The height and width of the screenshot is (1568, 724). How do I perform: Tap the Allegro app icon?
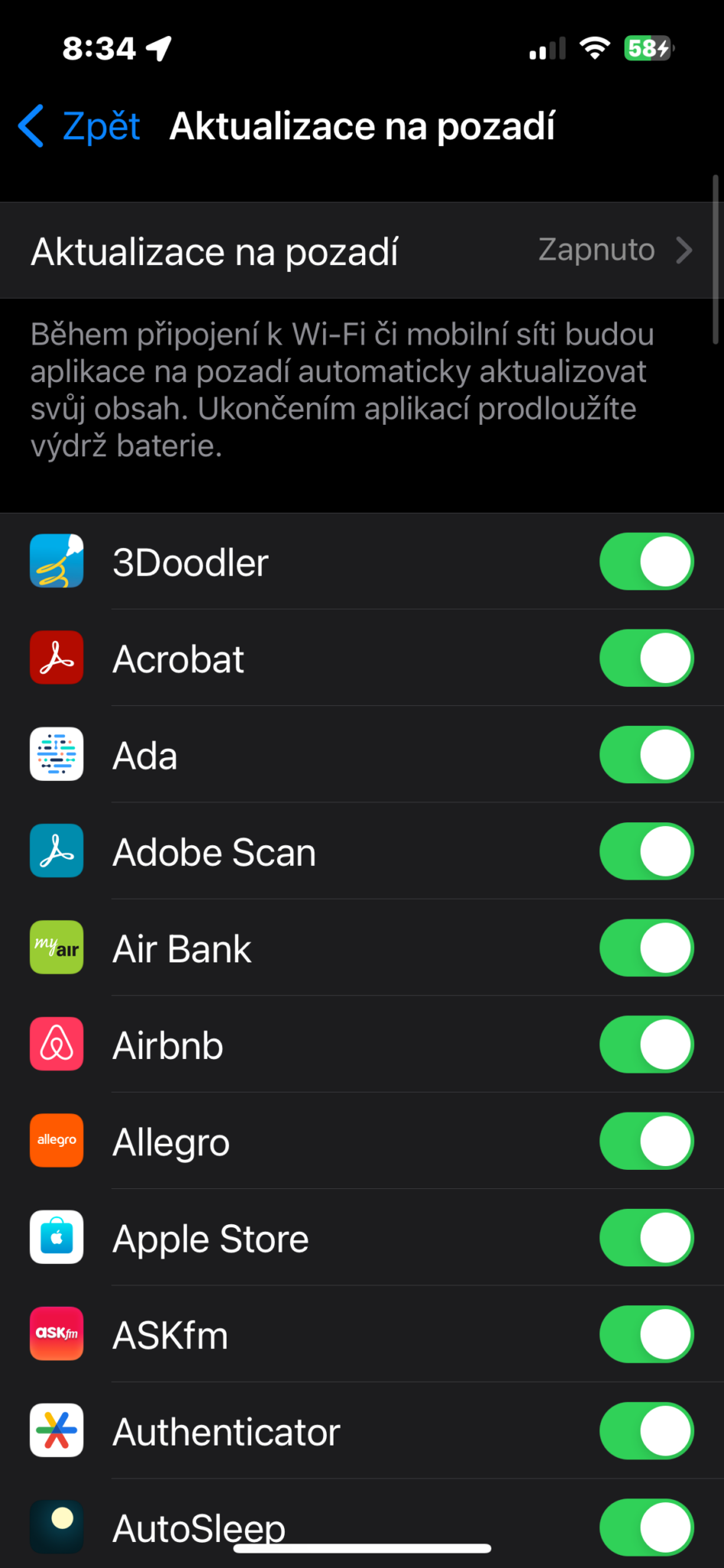click(56, 1140)
